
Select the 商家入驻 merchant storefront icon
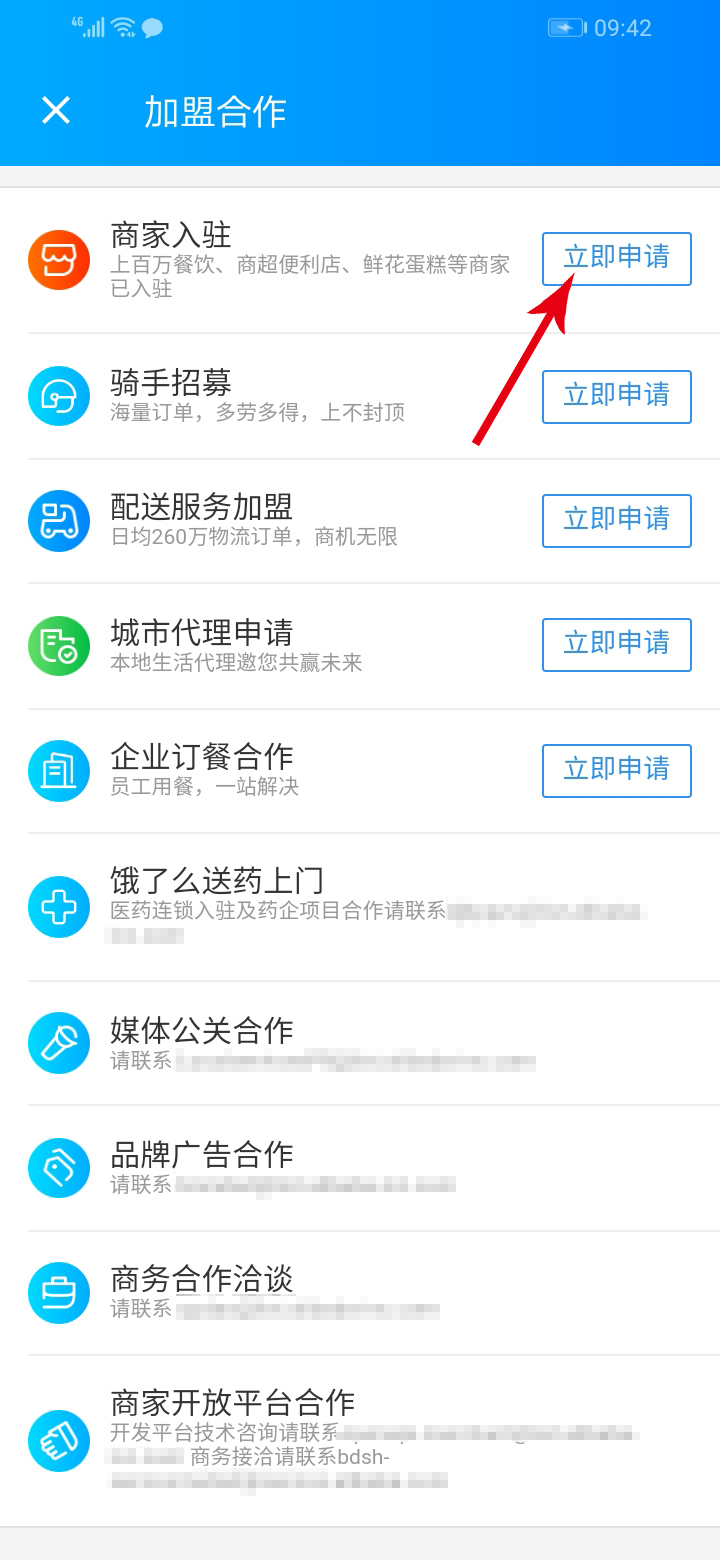point(58,260)
